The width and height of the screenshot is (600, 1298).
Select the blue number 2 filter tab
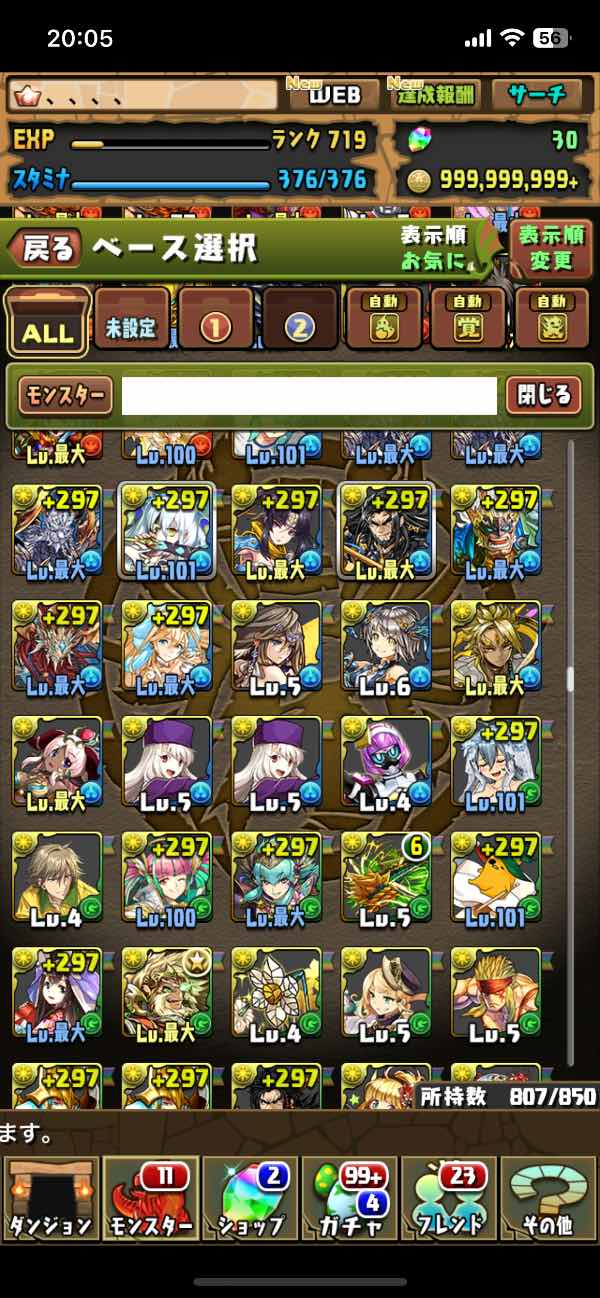(x=301, y=321)
